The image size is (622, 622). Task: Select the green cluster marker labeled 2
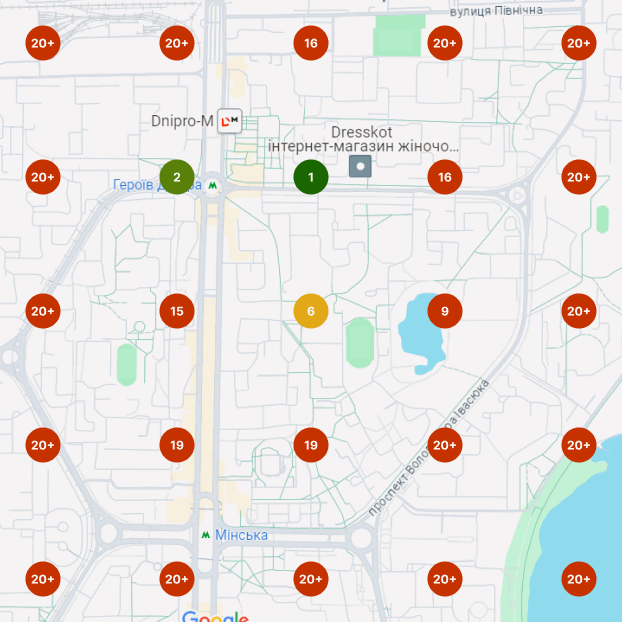[177, 177]
